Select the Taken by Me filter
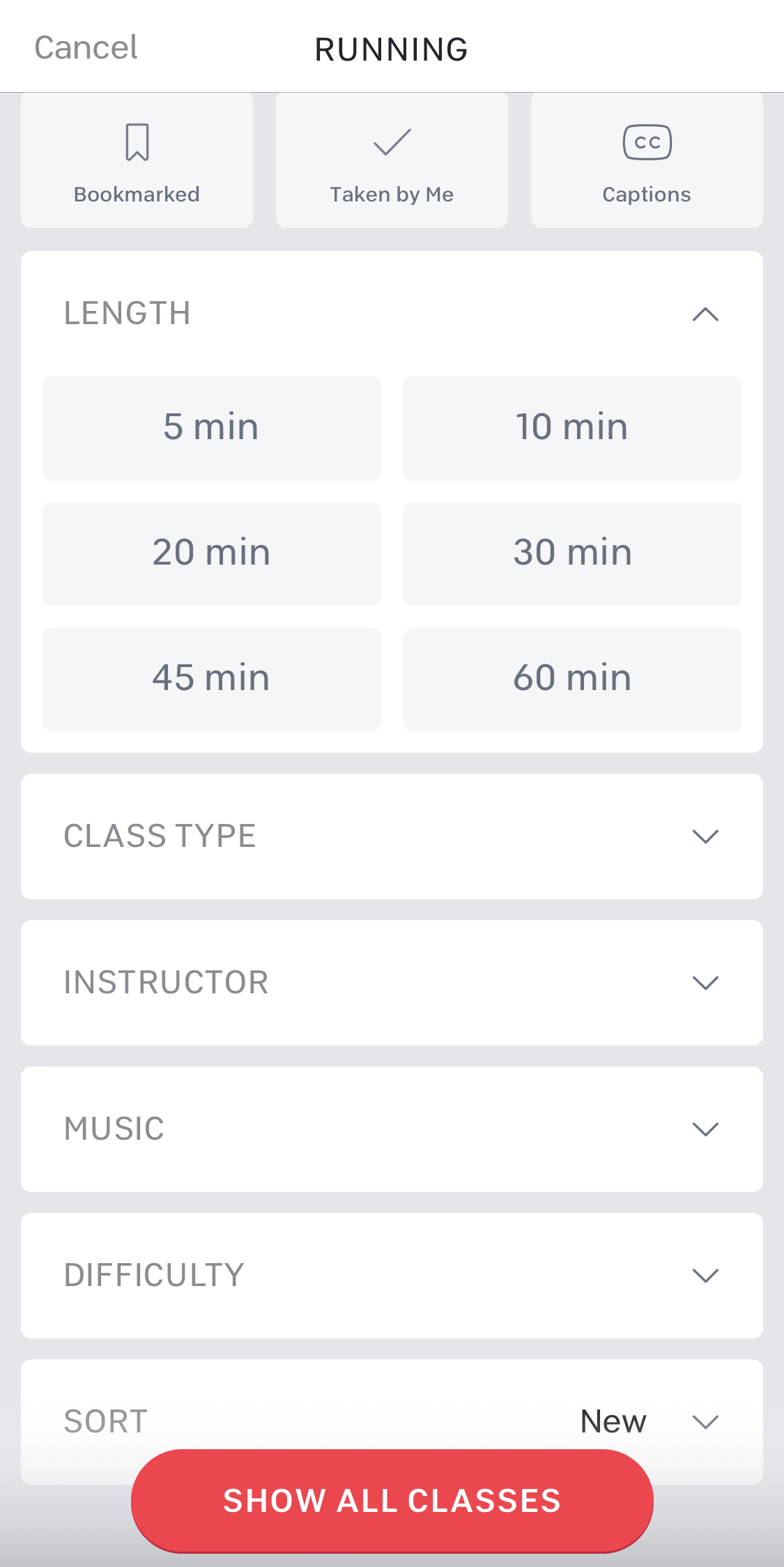This screenshot has height=1567, width=784. click(x=392, y=160)
